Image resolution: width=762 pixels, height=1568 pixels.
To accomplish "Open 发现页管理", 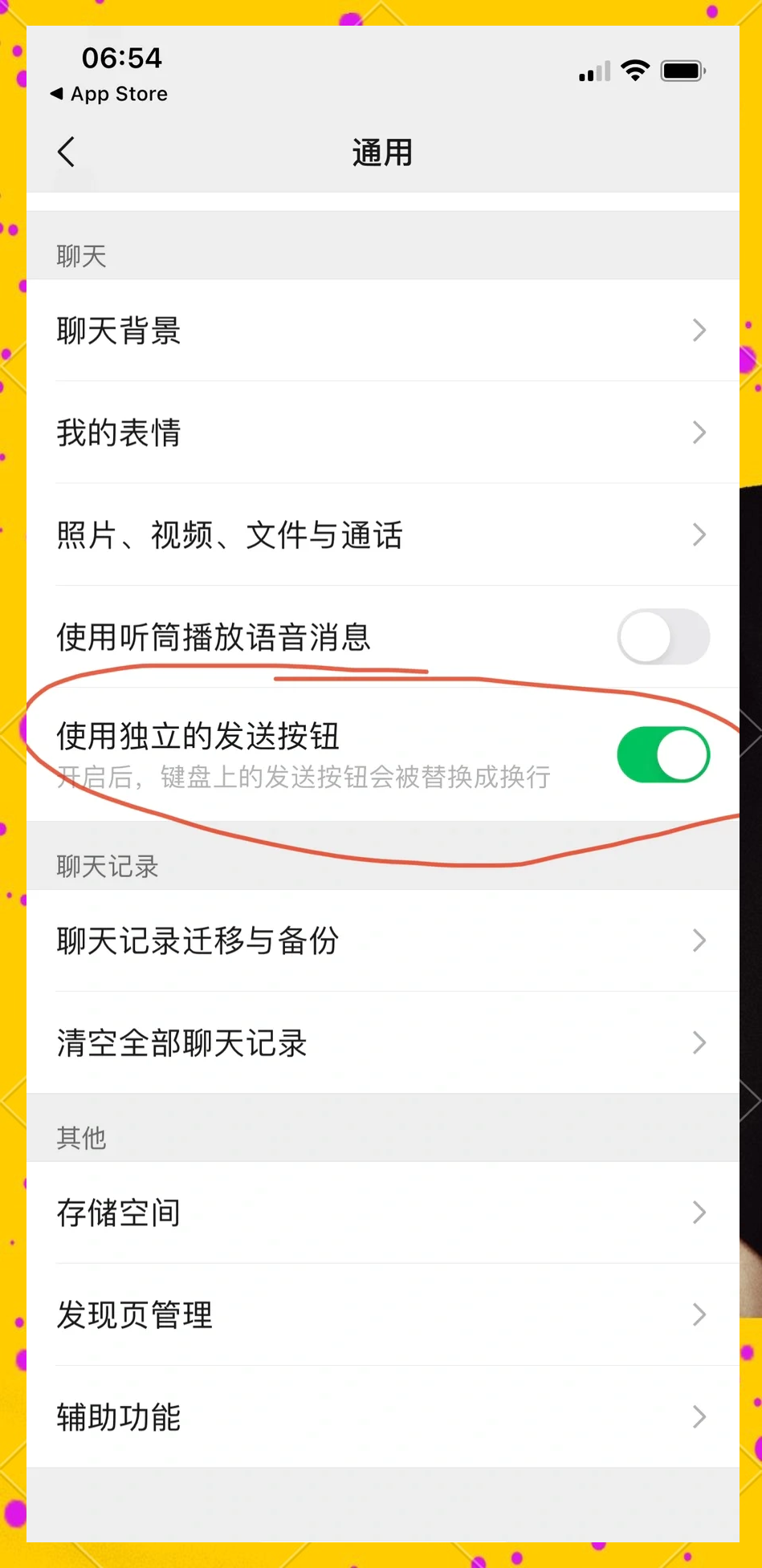I will tap(321, 1314).
